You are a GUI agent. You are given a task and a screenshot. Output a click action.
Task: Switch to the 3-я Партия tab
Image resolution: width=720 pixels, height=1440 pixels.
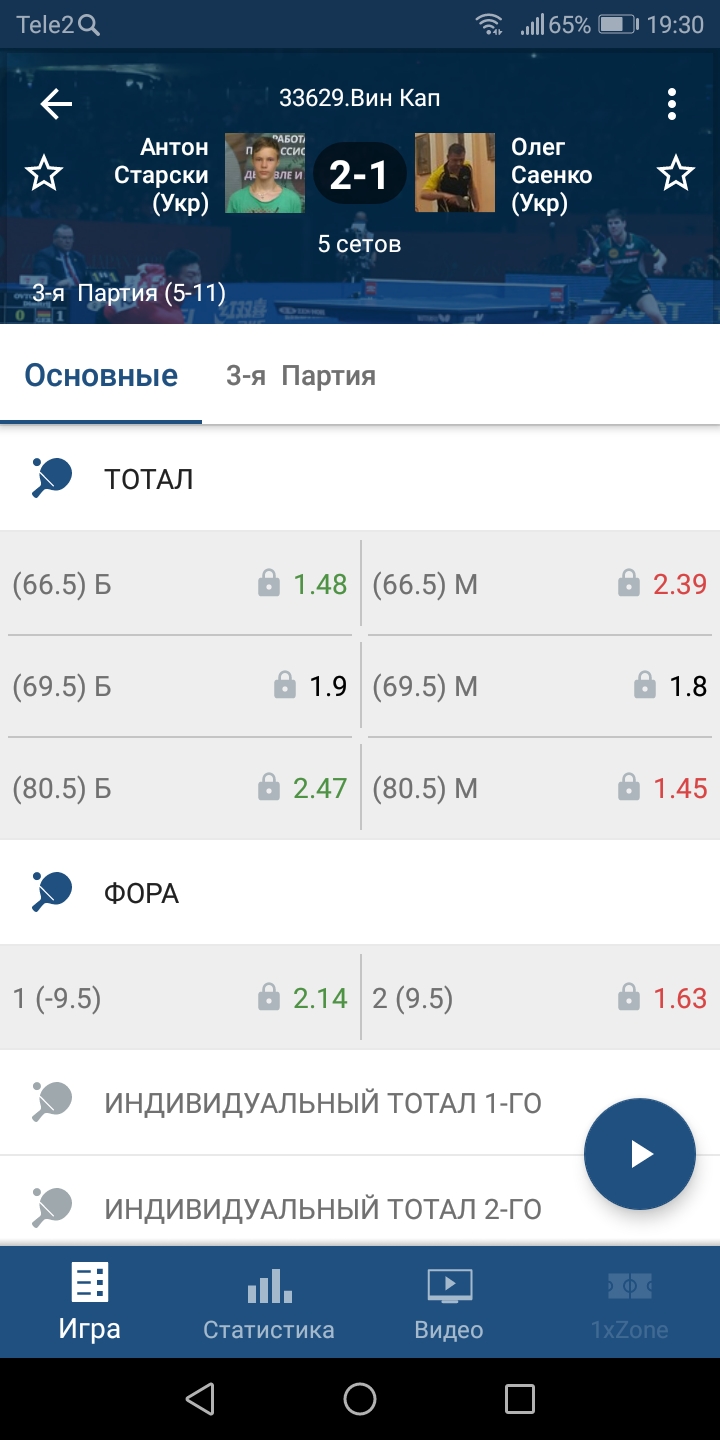point(301,376)
